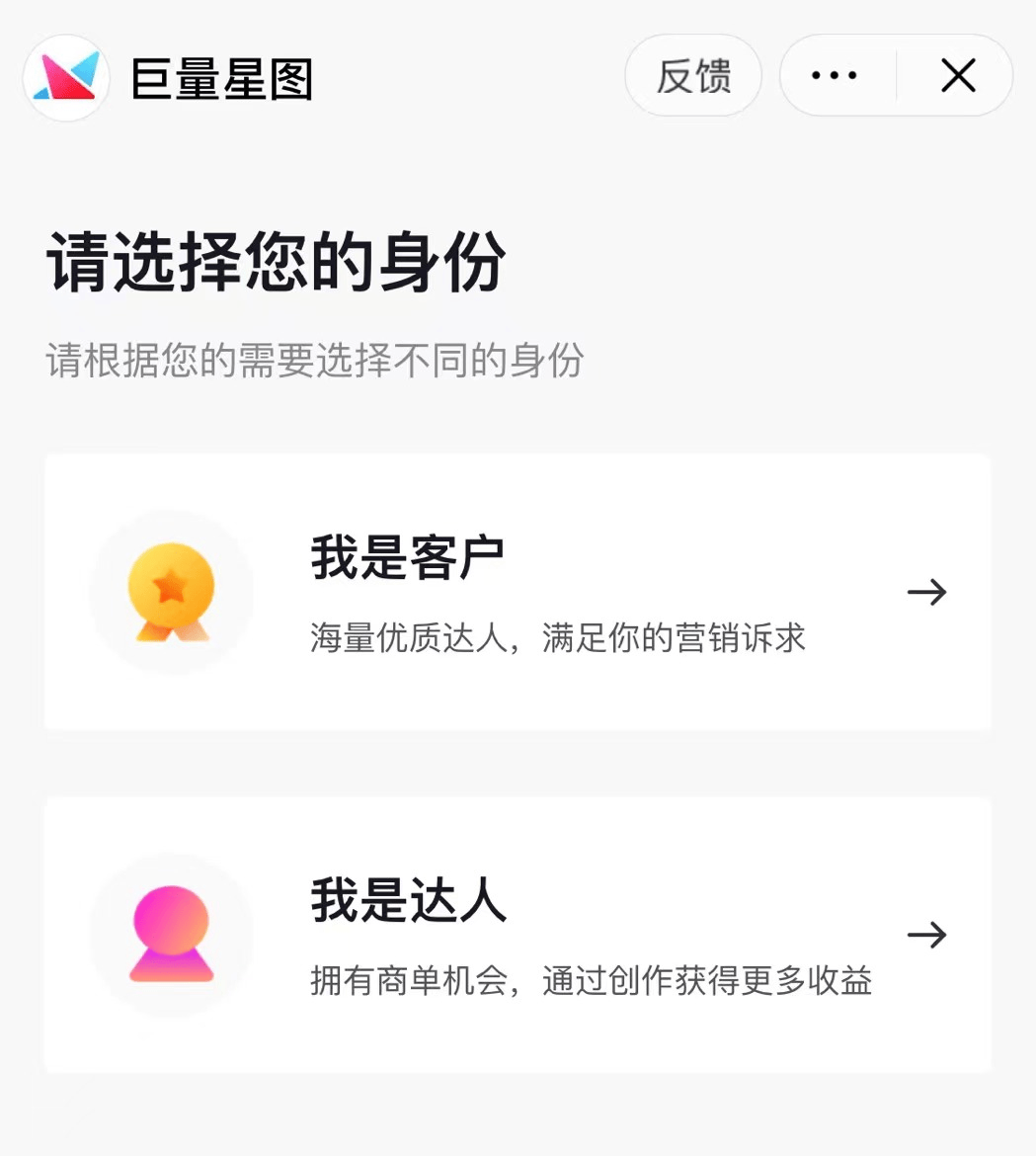1036x1156 pixels.
Task: Open the three-dot more options menu
Action: [835, 75]
